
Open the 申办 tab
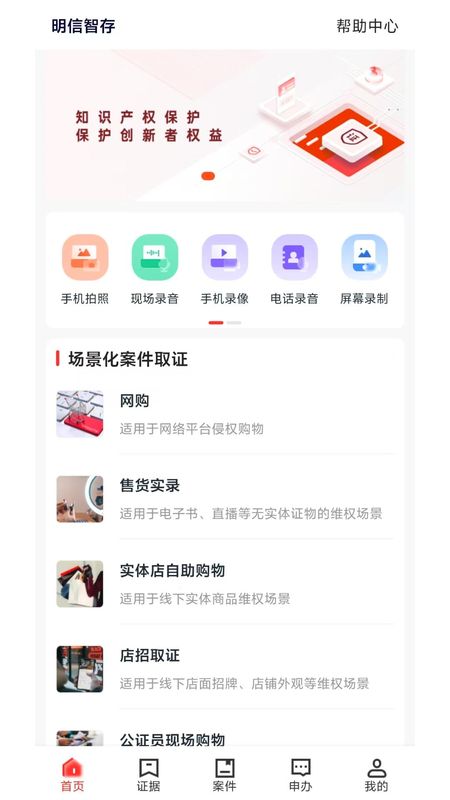pos(301,774)
